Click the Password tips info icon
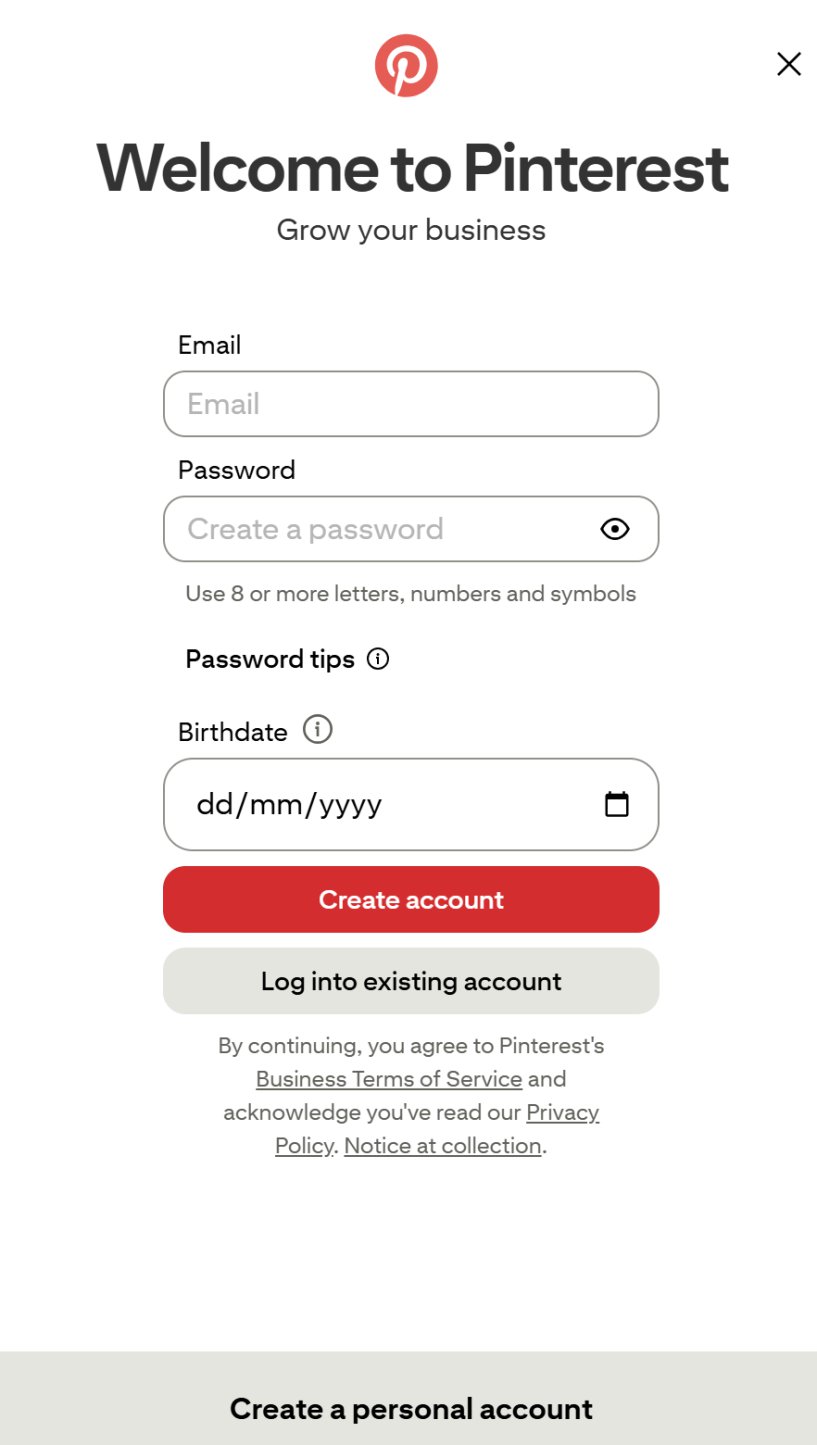817x1445 pixels. pyautogui.click(x=377, y=658)
